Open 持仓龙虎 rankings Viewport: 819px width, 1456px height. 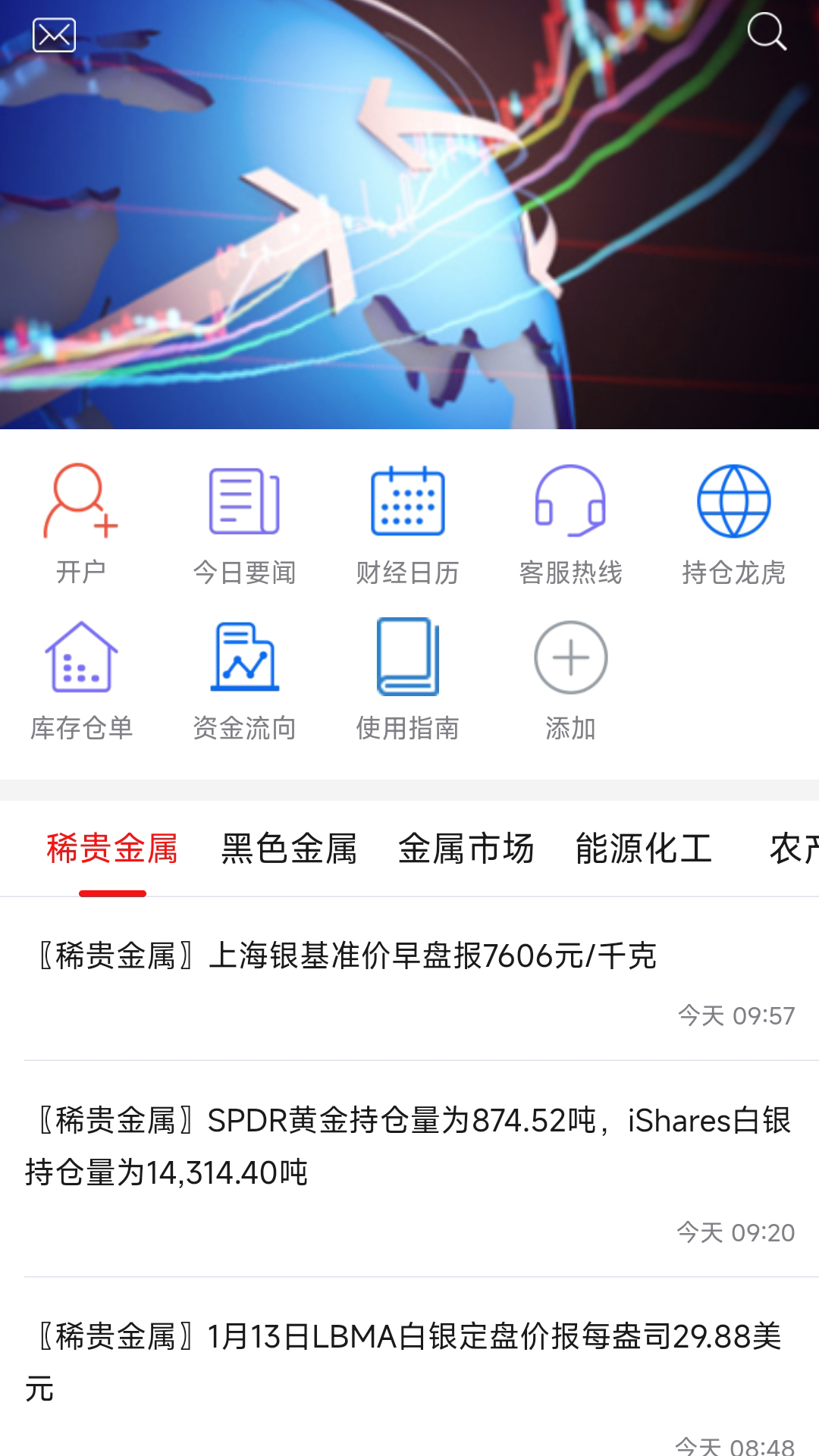(x=733, y=523)
